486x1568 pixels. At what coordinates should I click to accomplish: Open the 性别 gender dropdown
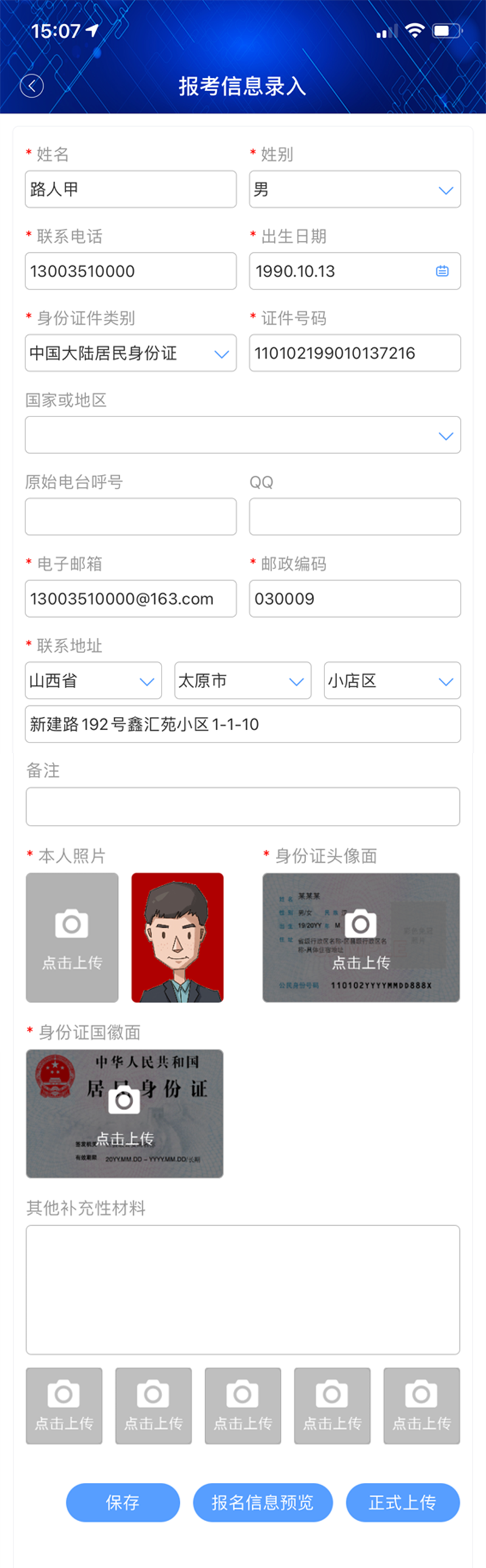pyautogui.click(x=355, y=189)
